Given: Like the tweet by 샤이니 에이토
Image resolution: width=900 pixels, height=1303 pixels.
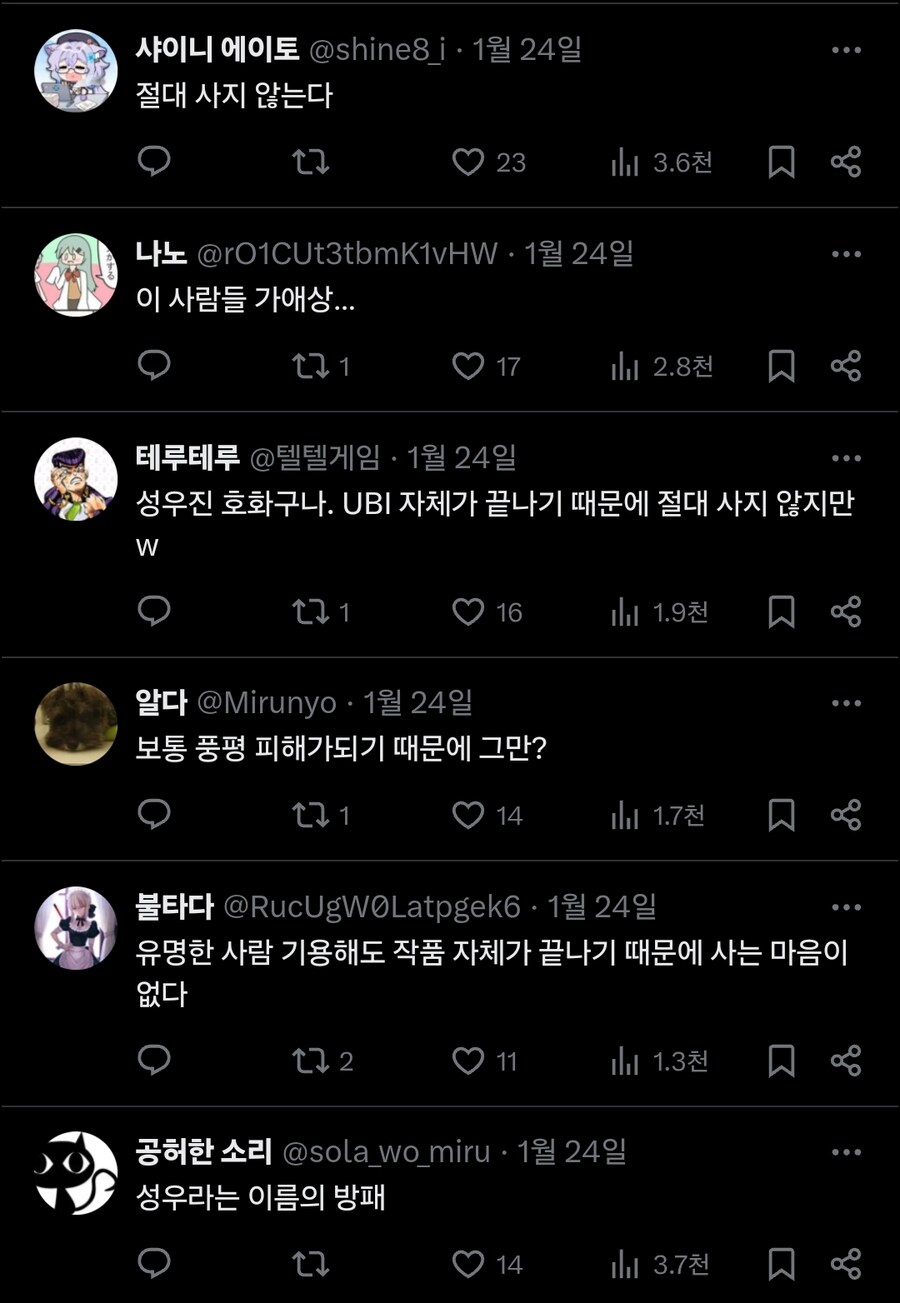Looking at the screenshot, I should pyautogui.click(x=468, y=162).
